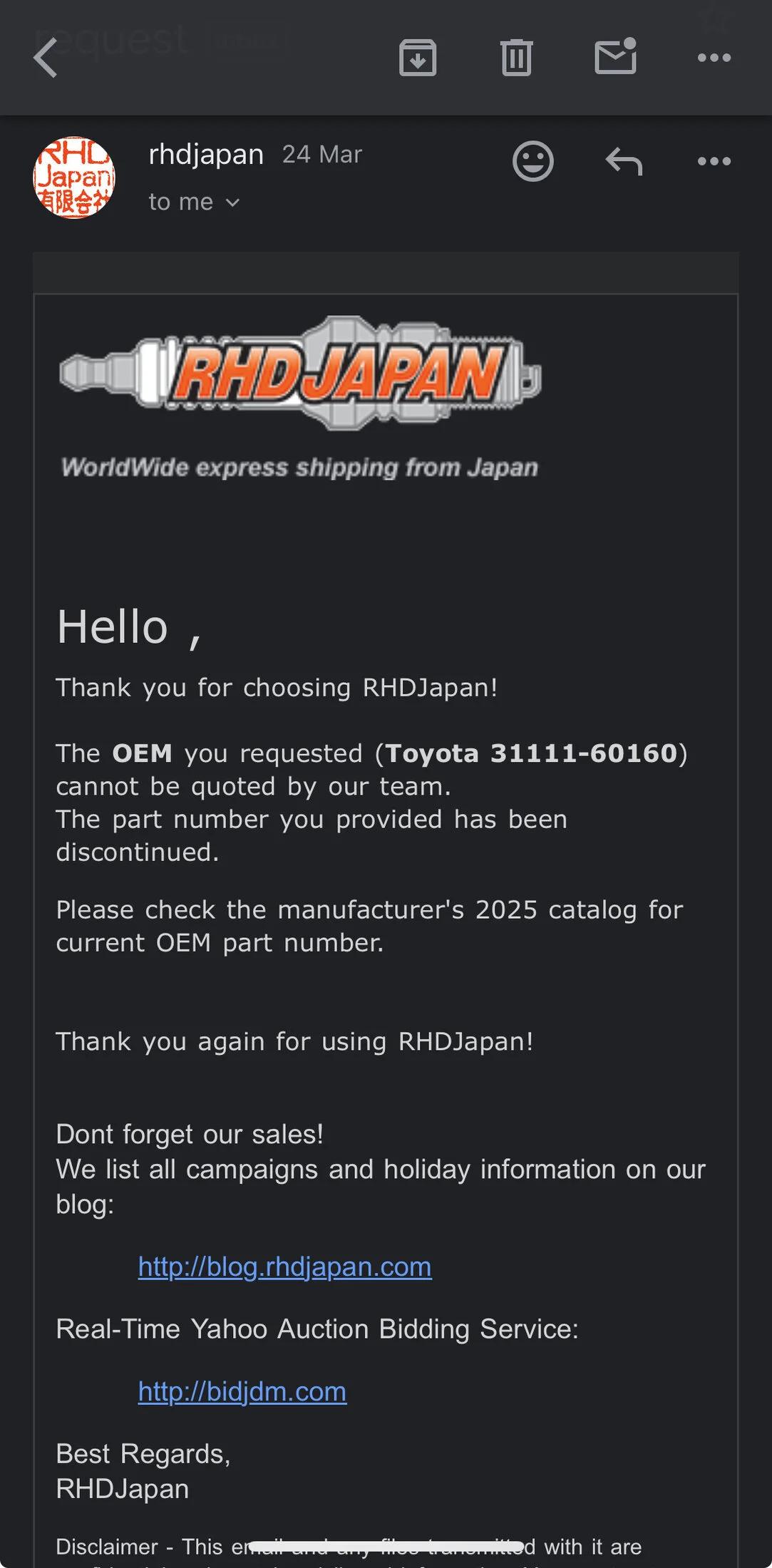Add an emoji reaction to the message
772x1568 pixels.
tap(532, 161)
